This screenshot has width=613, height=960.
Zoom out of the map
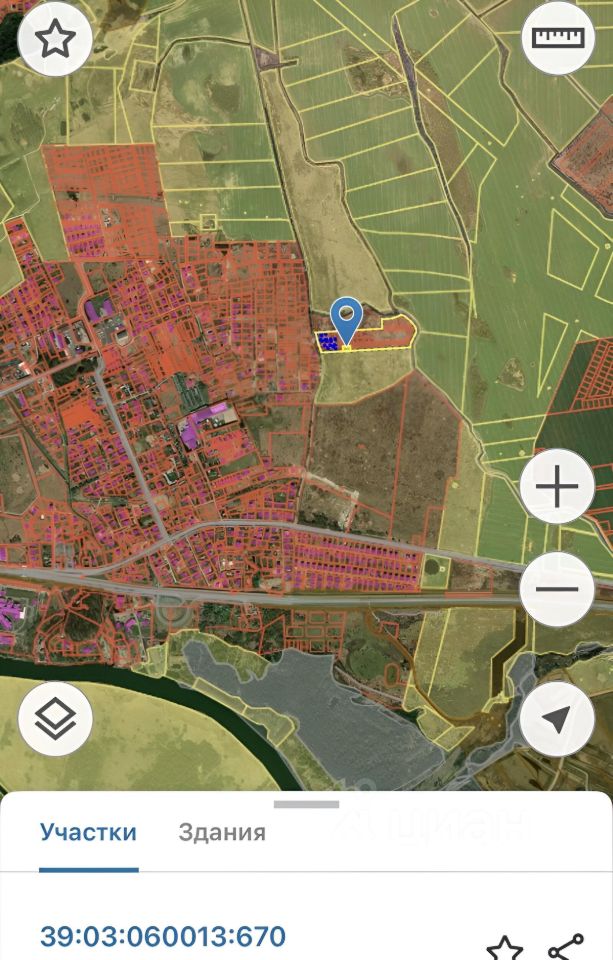tap(557, 588)
